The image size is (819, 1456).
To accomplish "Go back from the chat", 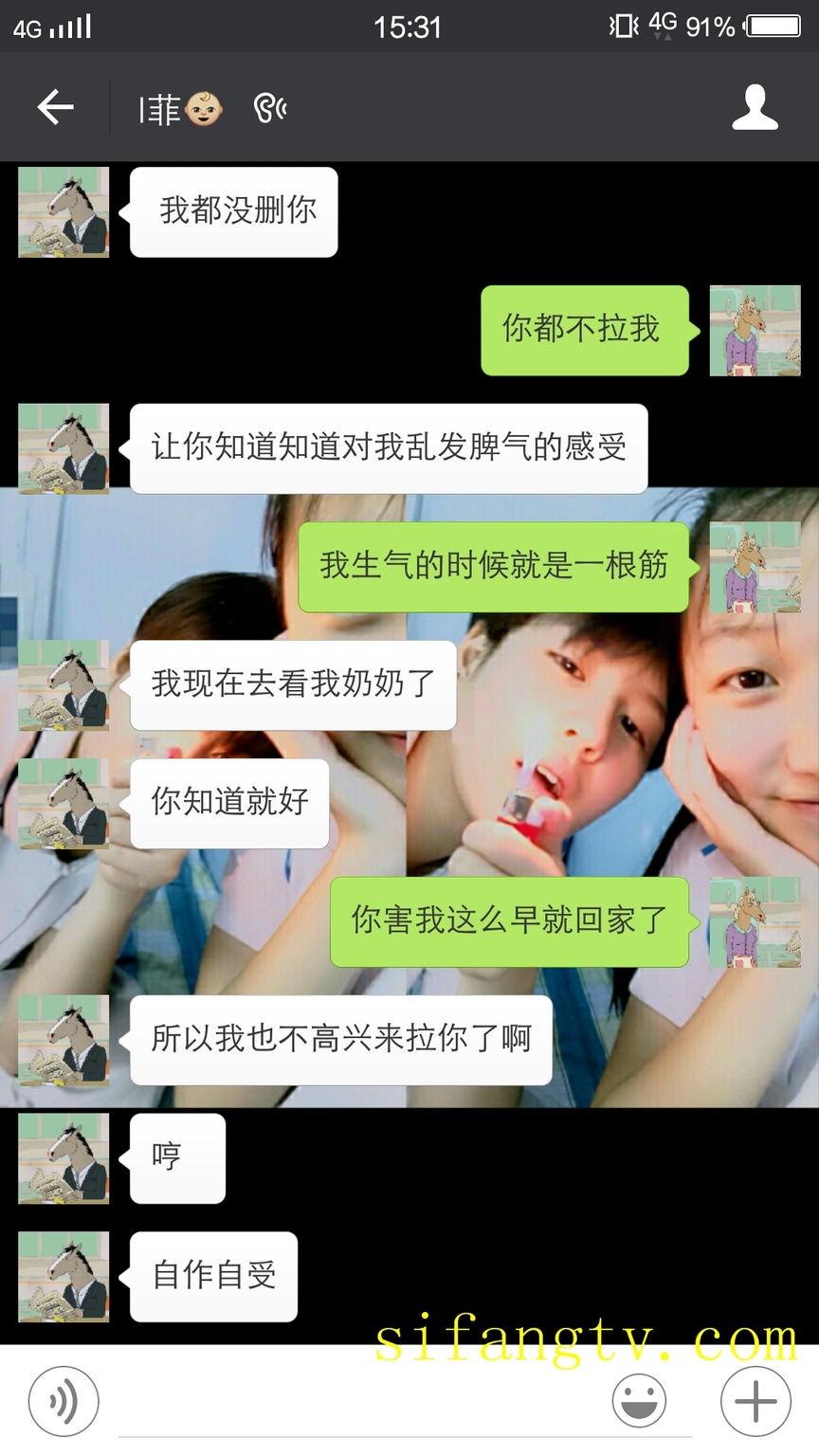I will coord(55,107).
